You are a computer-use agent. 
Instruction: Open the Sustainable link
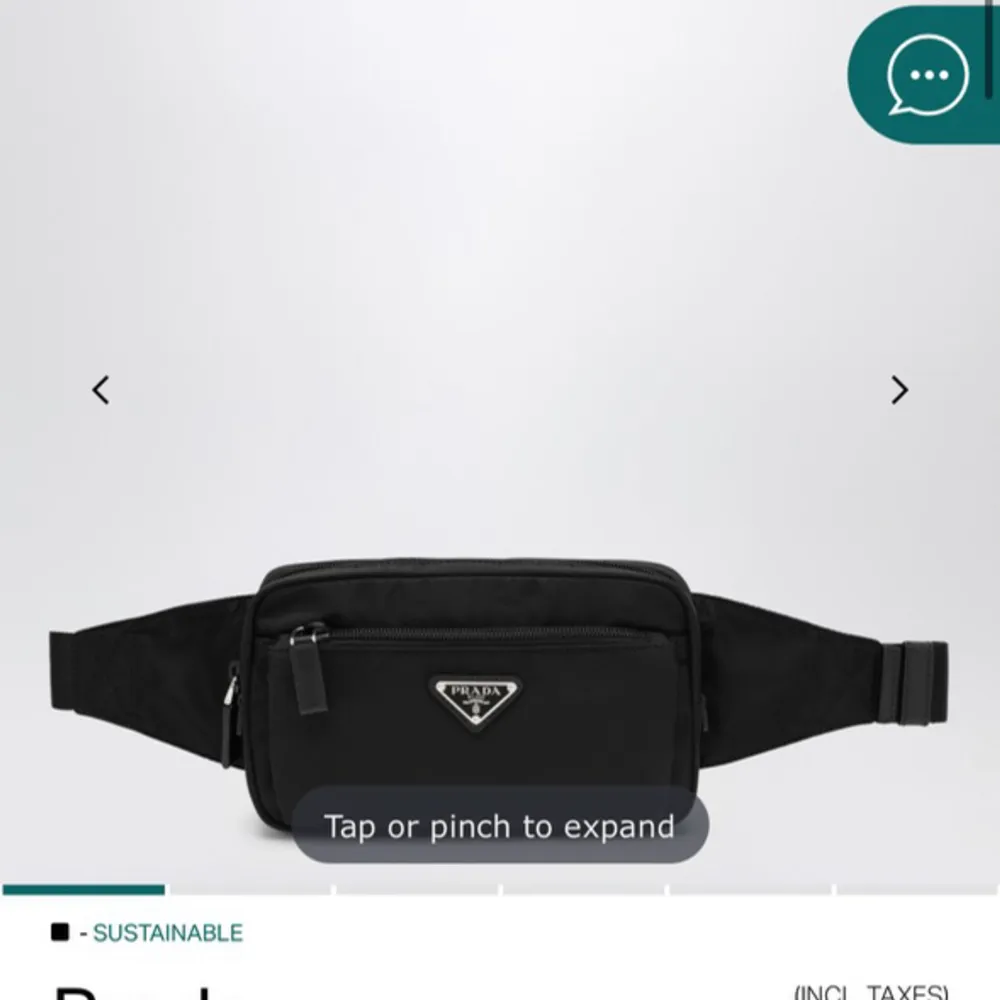coord(167,933)
